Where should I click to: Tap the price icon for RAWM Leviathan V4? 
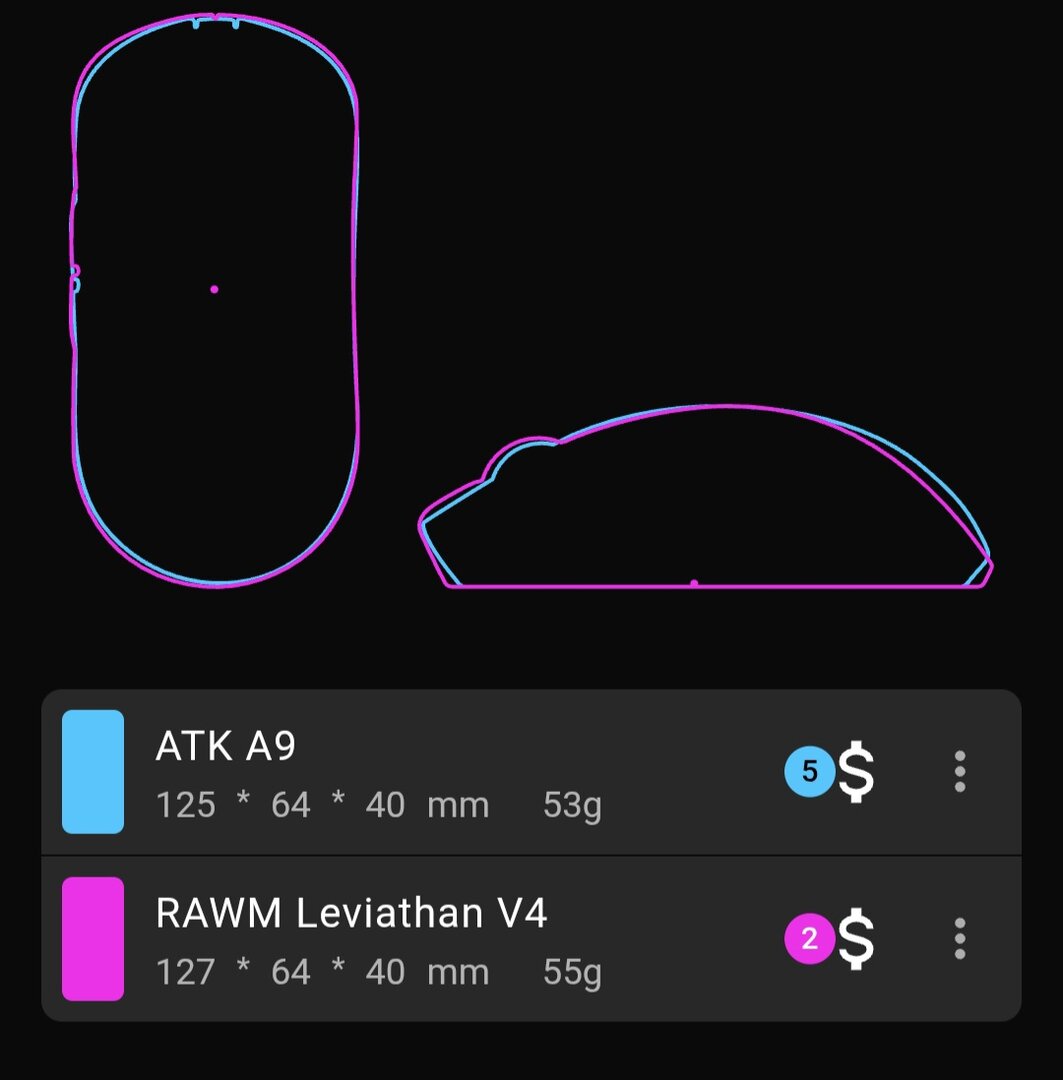855,939
